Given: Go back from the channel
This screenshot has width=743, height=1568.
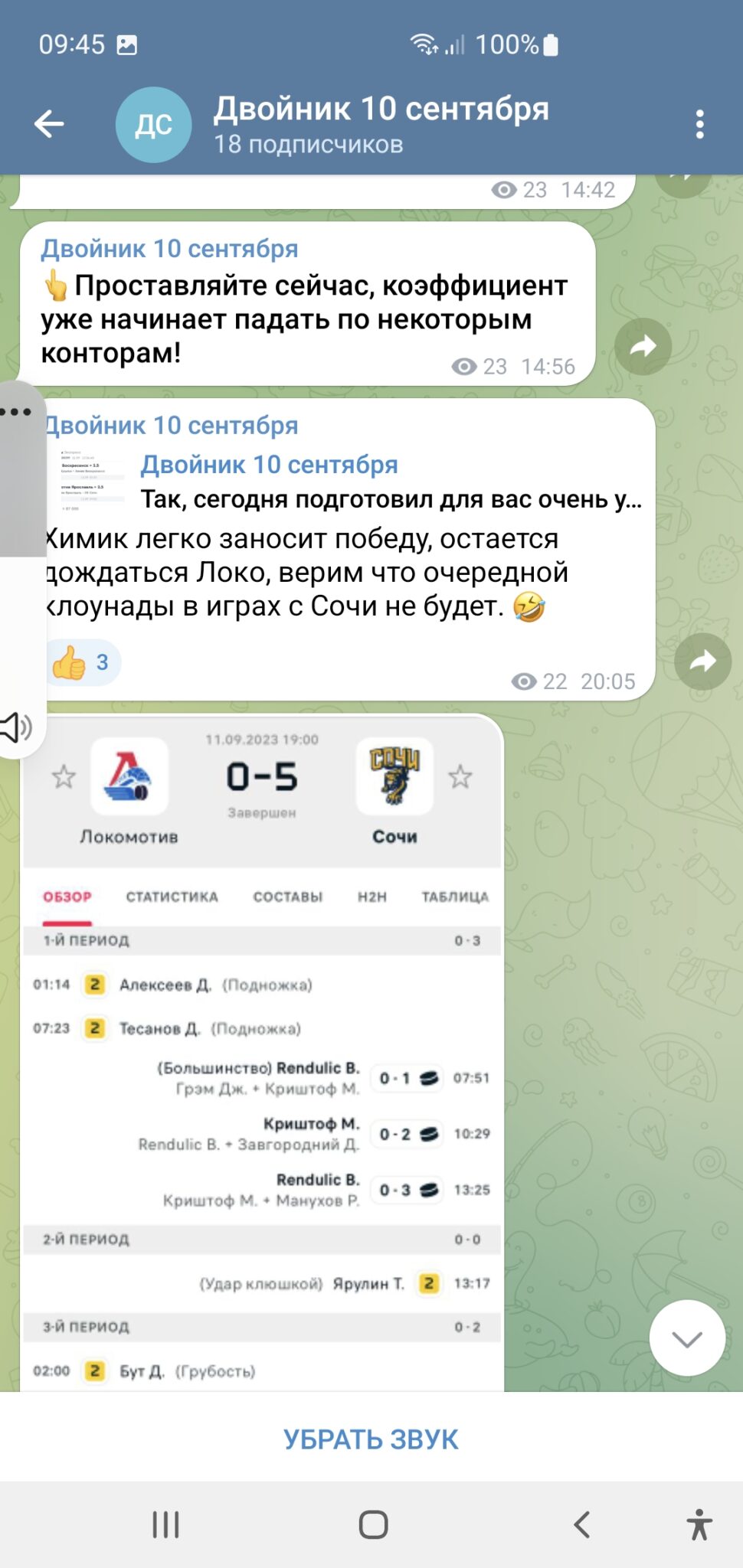Looking at the screenshot, I should coord(49,124).
